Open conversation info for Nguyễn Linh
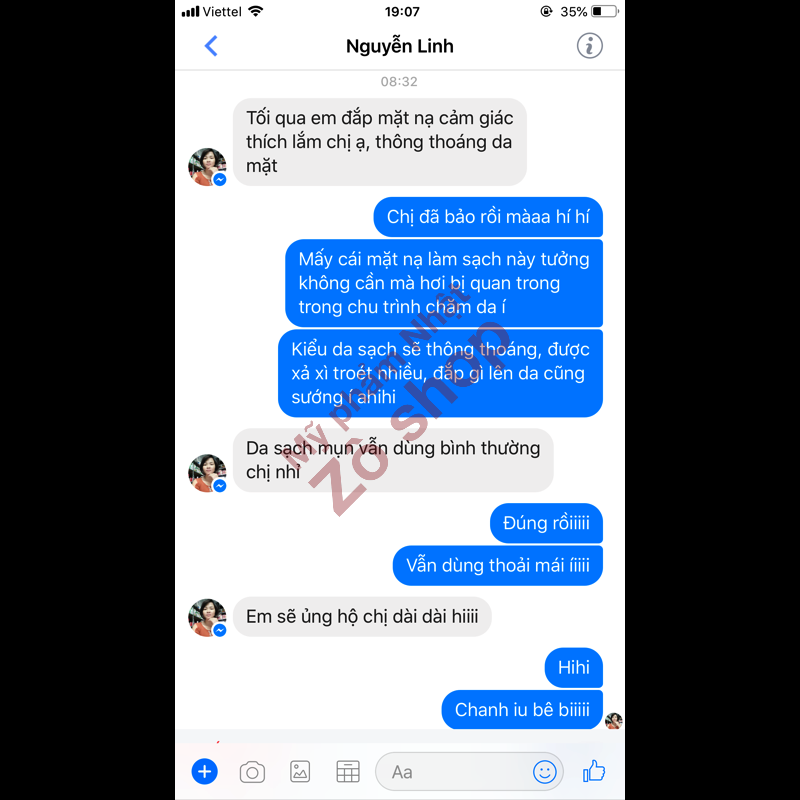The image size is (800, 800). click(590, 46)
